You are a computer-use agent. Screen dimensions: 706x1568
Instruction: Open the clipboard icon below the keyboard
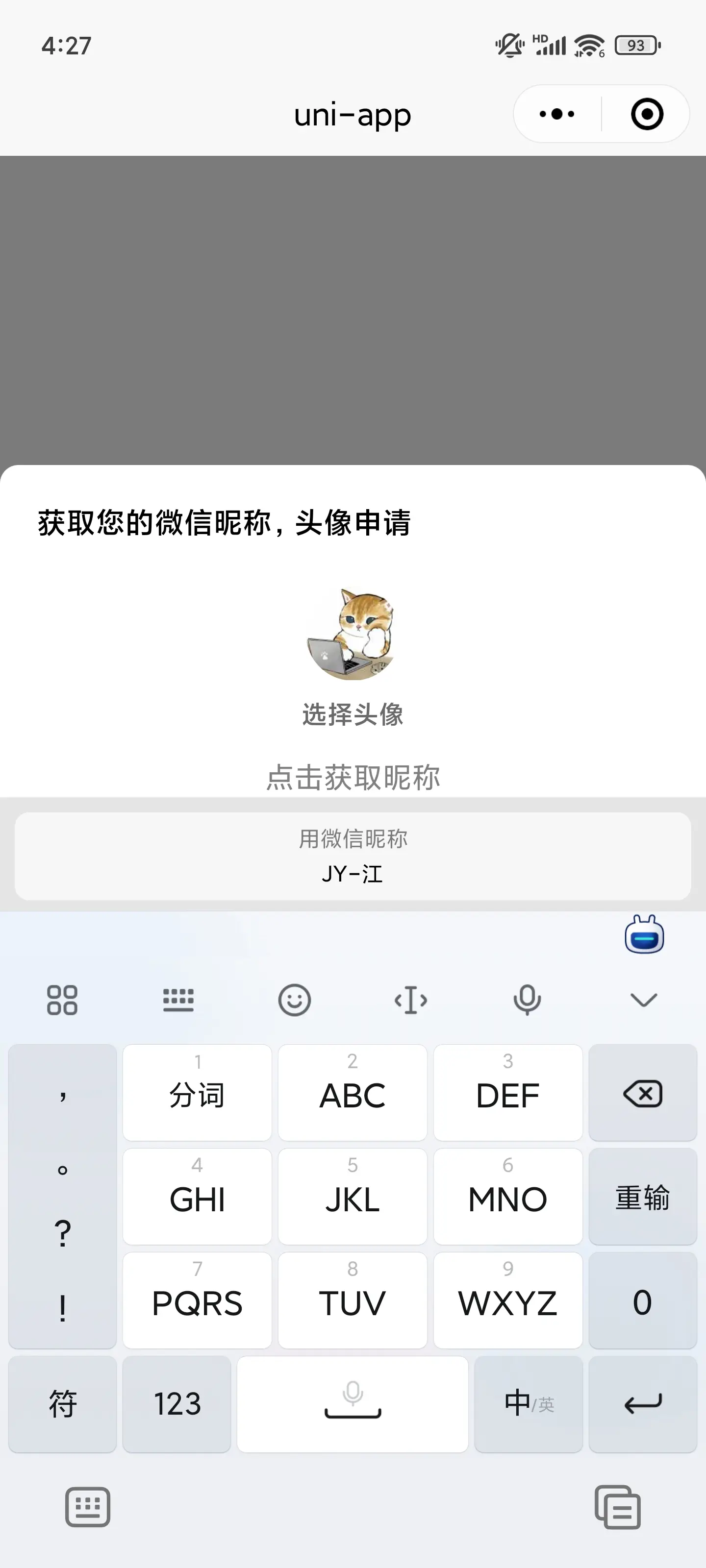tap(617, 1507)
